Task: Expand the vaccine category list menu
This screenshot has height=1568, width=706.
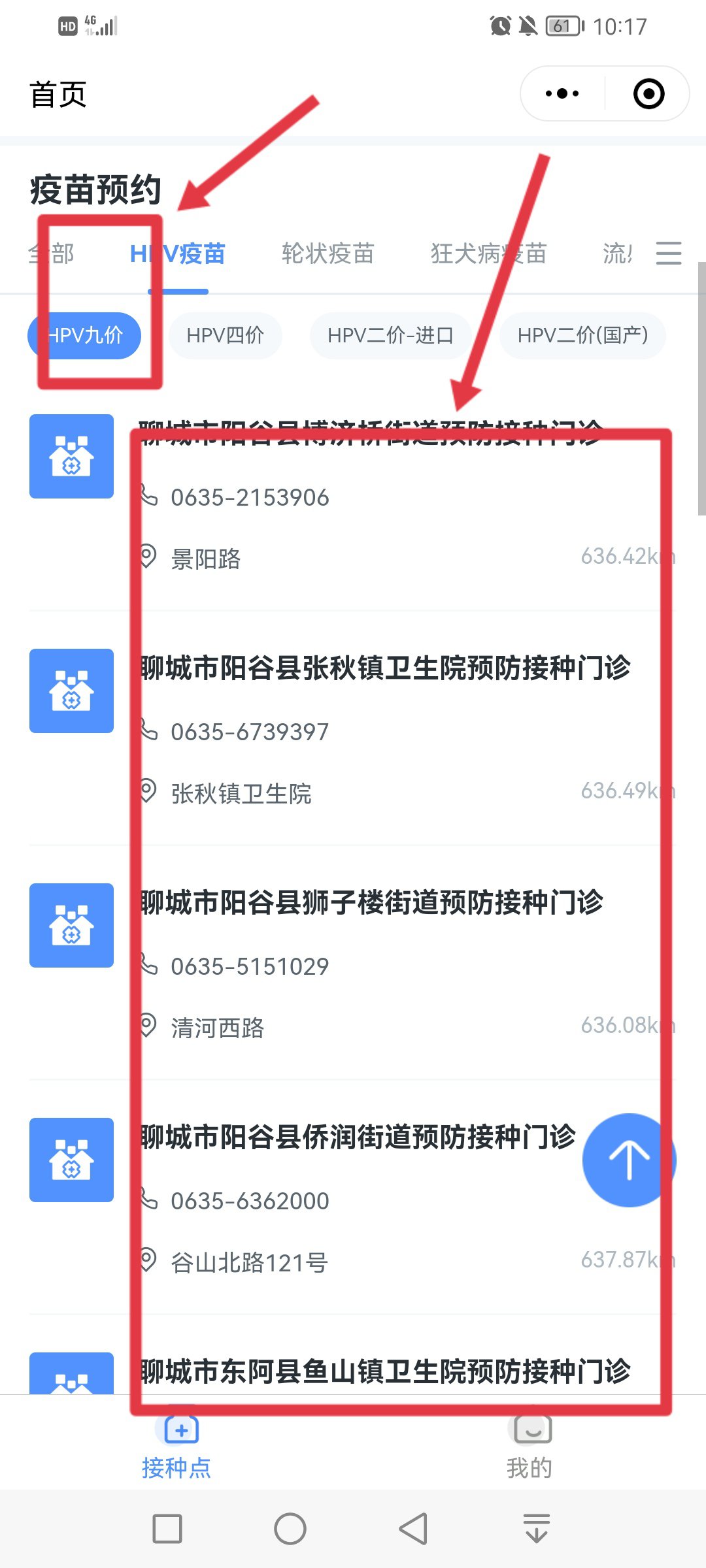Action: [x=668, y=253]
